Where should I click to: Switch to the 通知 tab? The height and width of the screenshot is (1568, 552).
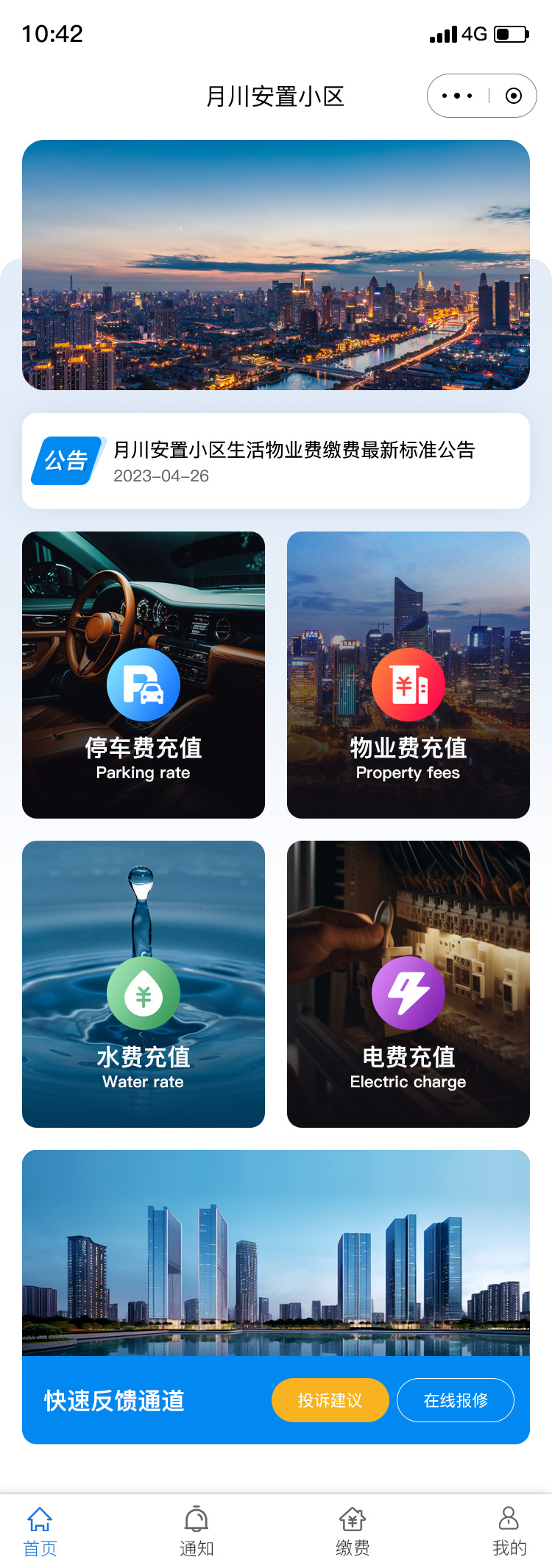(x=197, y=1531)
